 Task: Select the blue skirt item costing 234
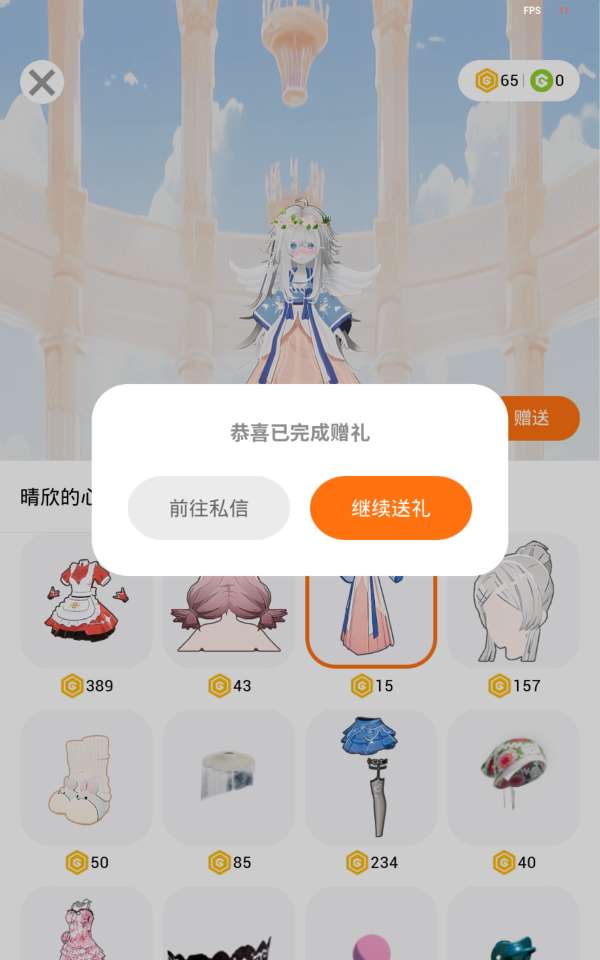coord(371,777)
